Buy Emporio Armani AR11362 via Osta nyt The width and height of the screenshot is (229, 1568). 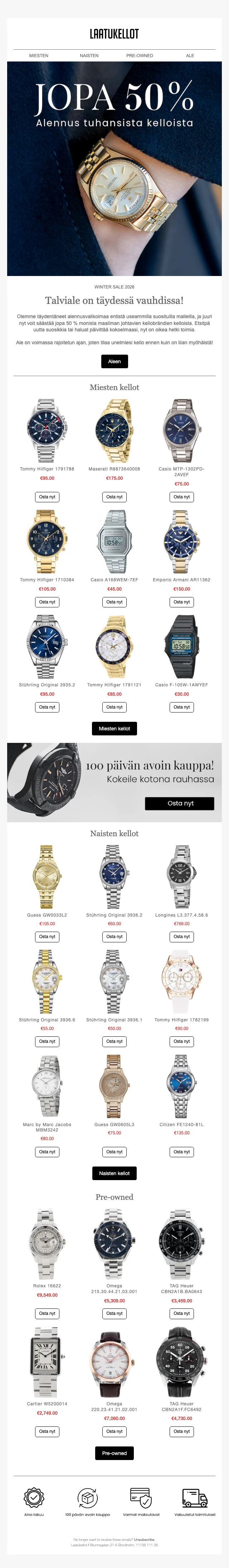tap(181, 602)
